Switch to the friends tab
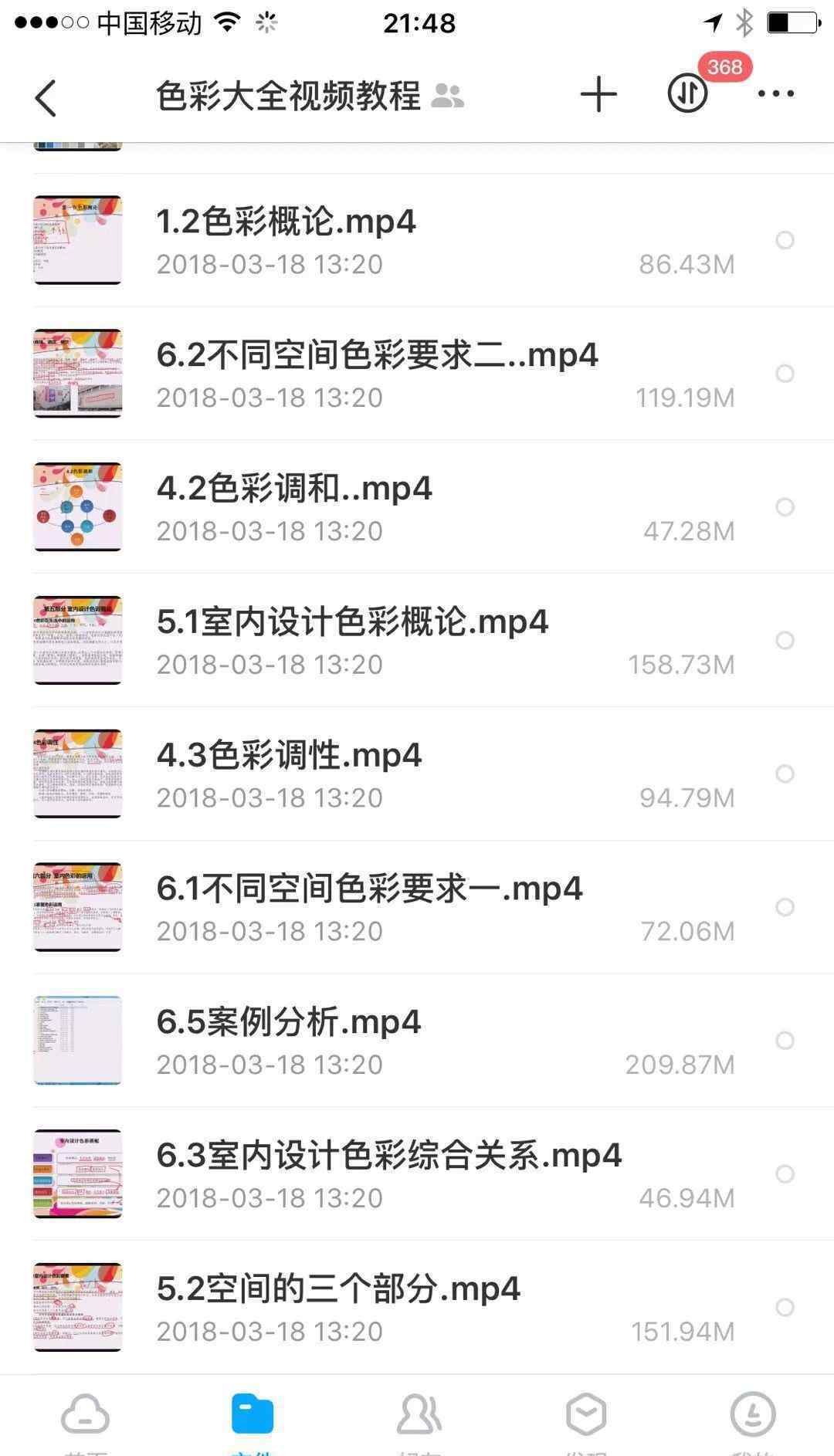Screen dimensions: 834x1456 coord(419,1417)
